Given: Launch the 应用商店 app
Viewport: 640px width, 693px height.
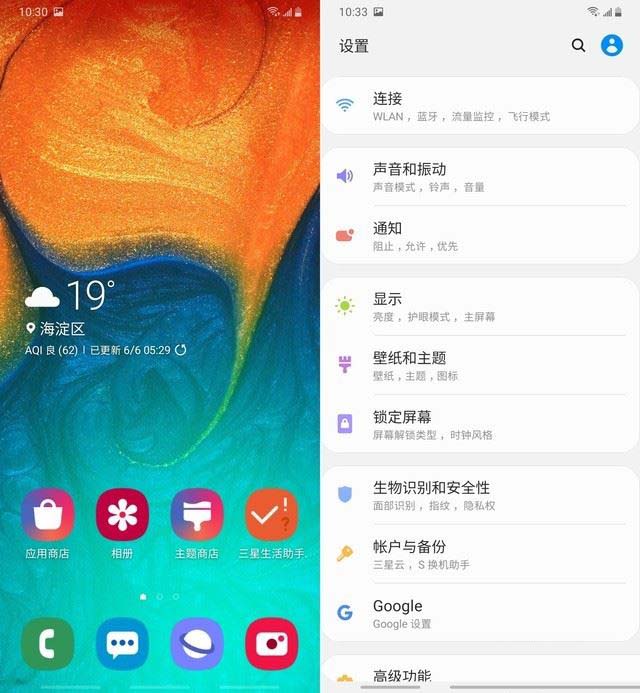Looking at the screenshot, I should click(x=47, y=515).
